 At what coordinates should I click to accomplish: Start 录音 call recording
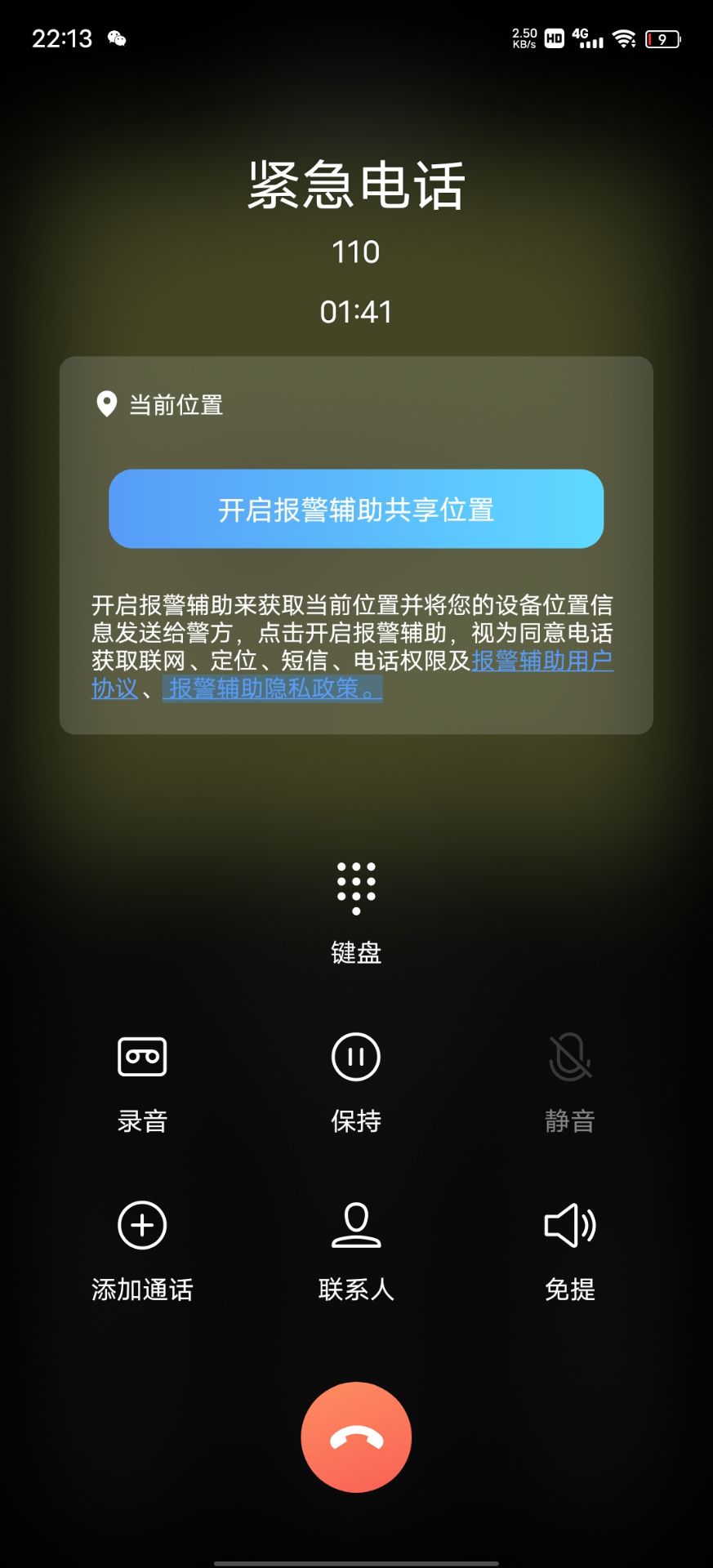point(142,1080)
